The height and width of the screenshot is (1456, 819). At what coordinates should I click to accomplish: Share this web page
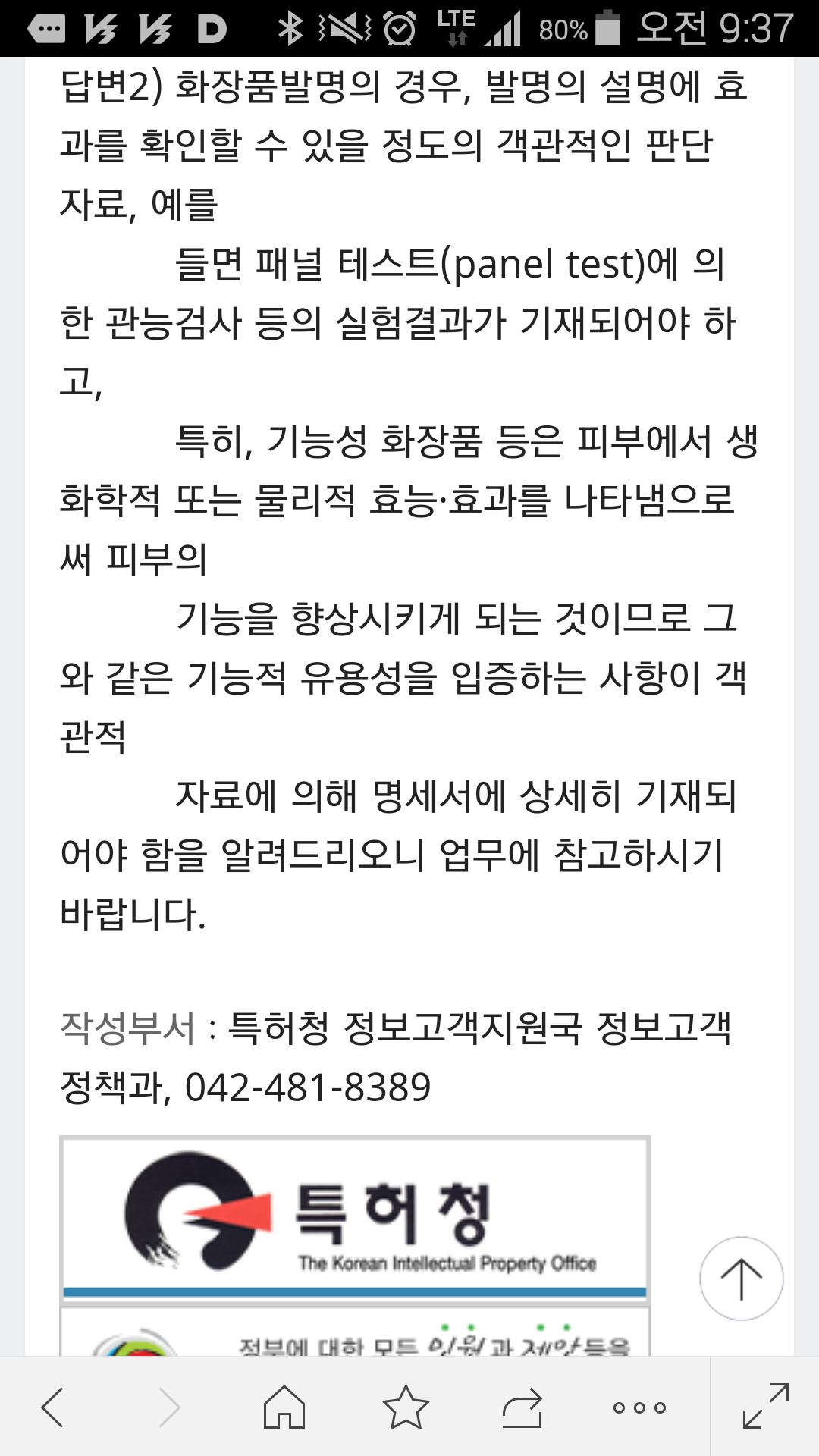pos(522,1407)
